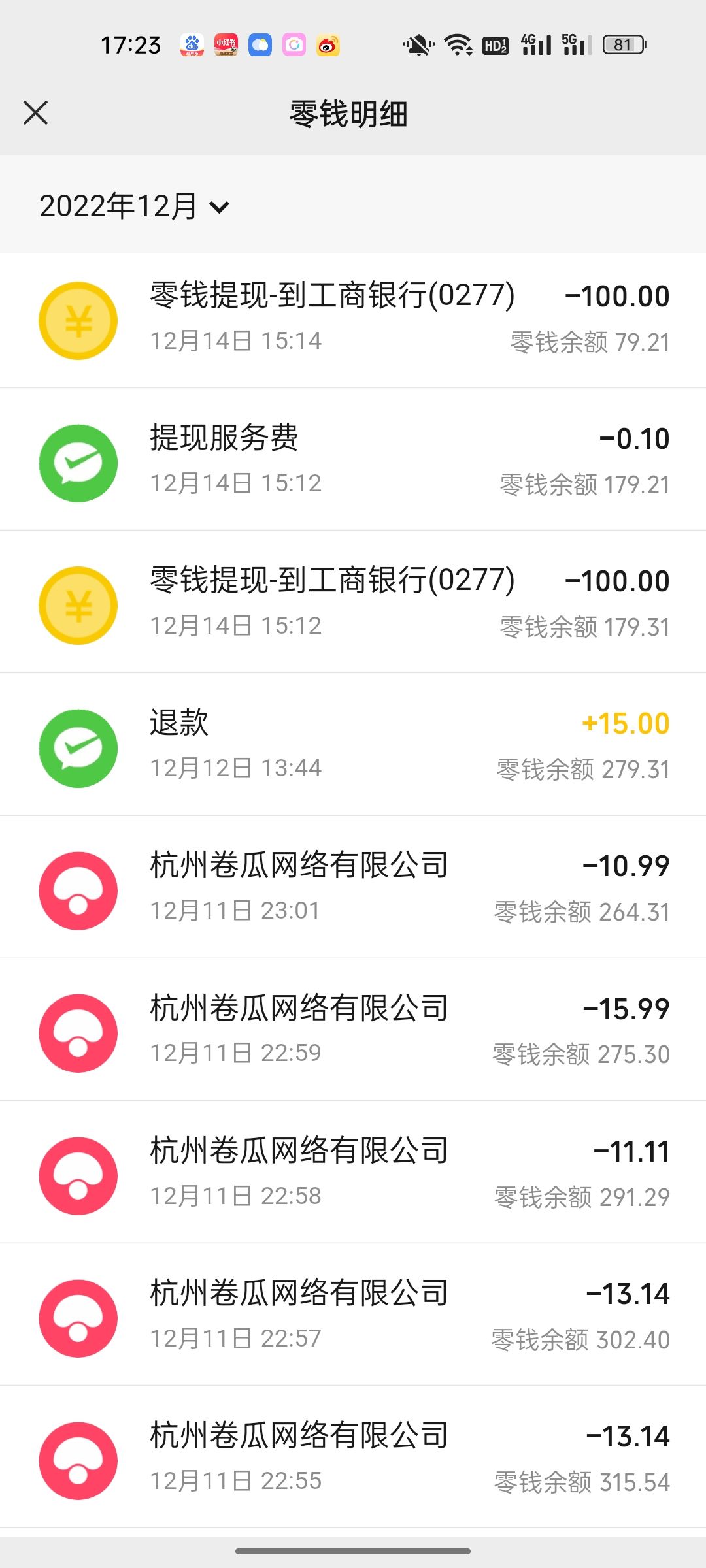Open the 杭州卷瓜网络有限公司 -10.99 record
The height and width of the screenshot is (1568, 706).
pyautogui.click(x=353, y=887)
